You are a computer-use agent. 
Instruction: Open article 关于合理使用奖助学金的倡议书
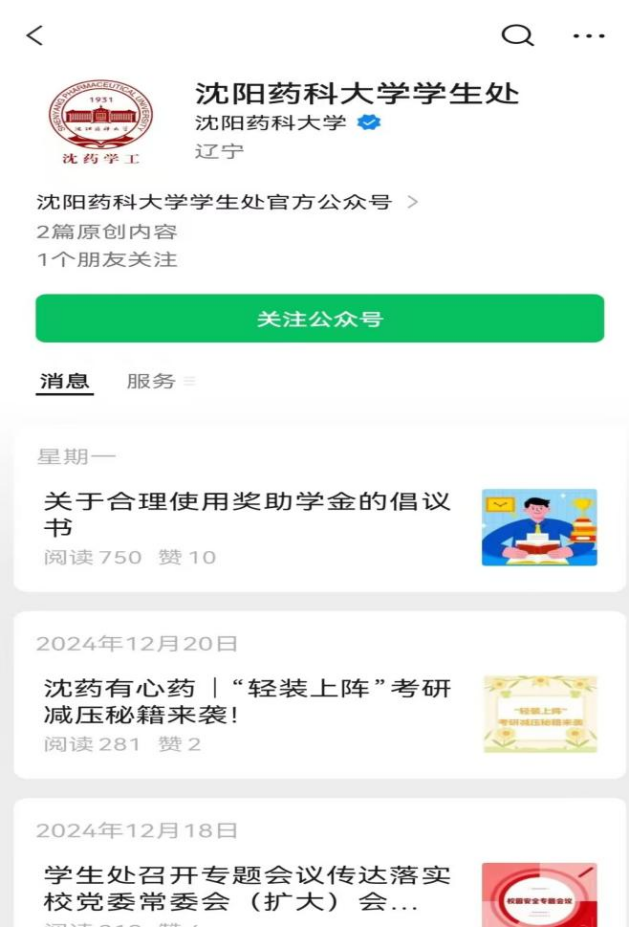click(x=247, y=514)
